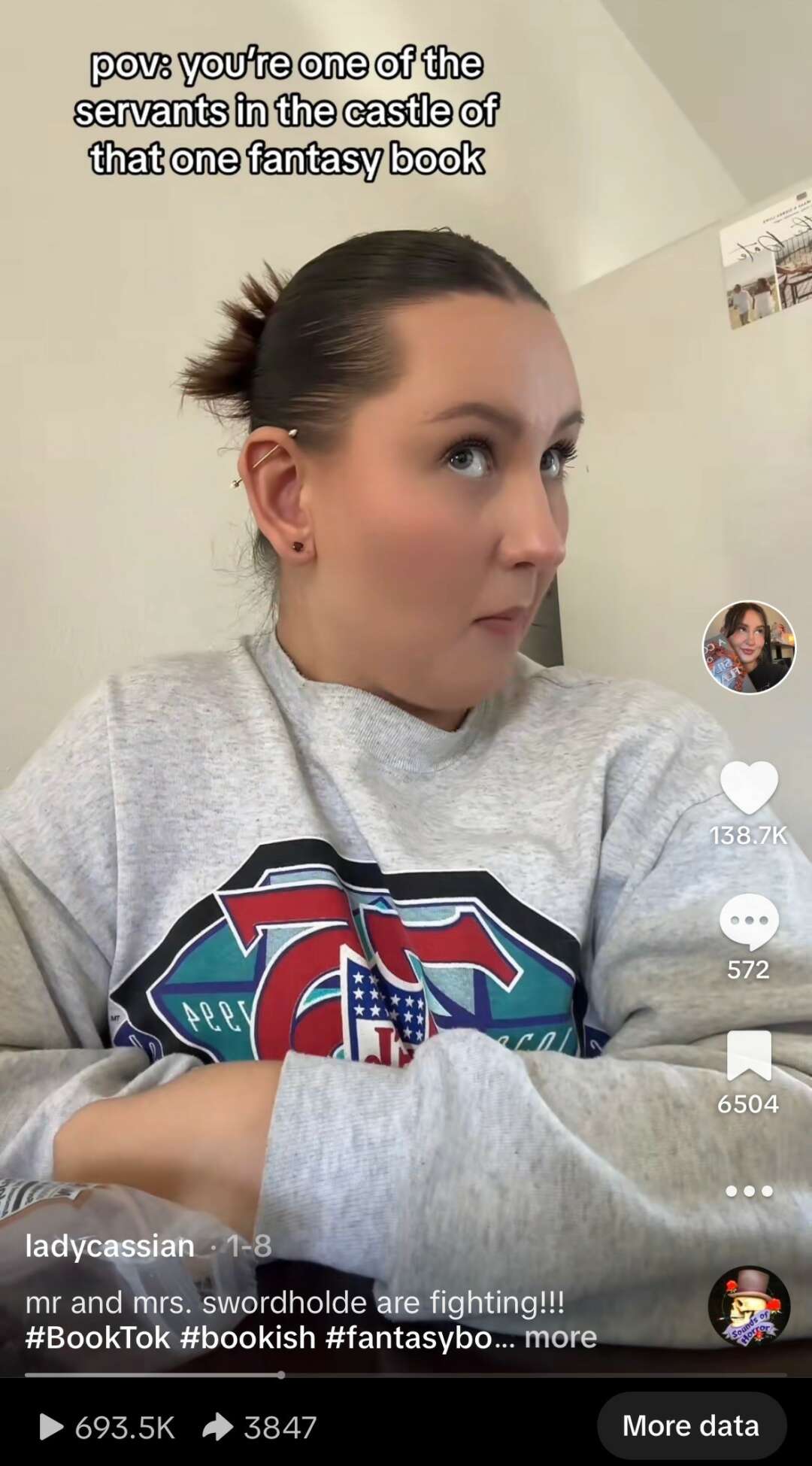Open the three-dot options menu

coord(749,1191)
